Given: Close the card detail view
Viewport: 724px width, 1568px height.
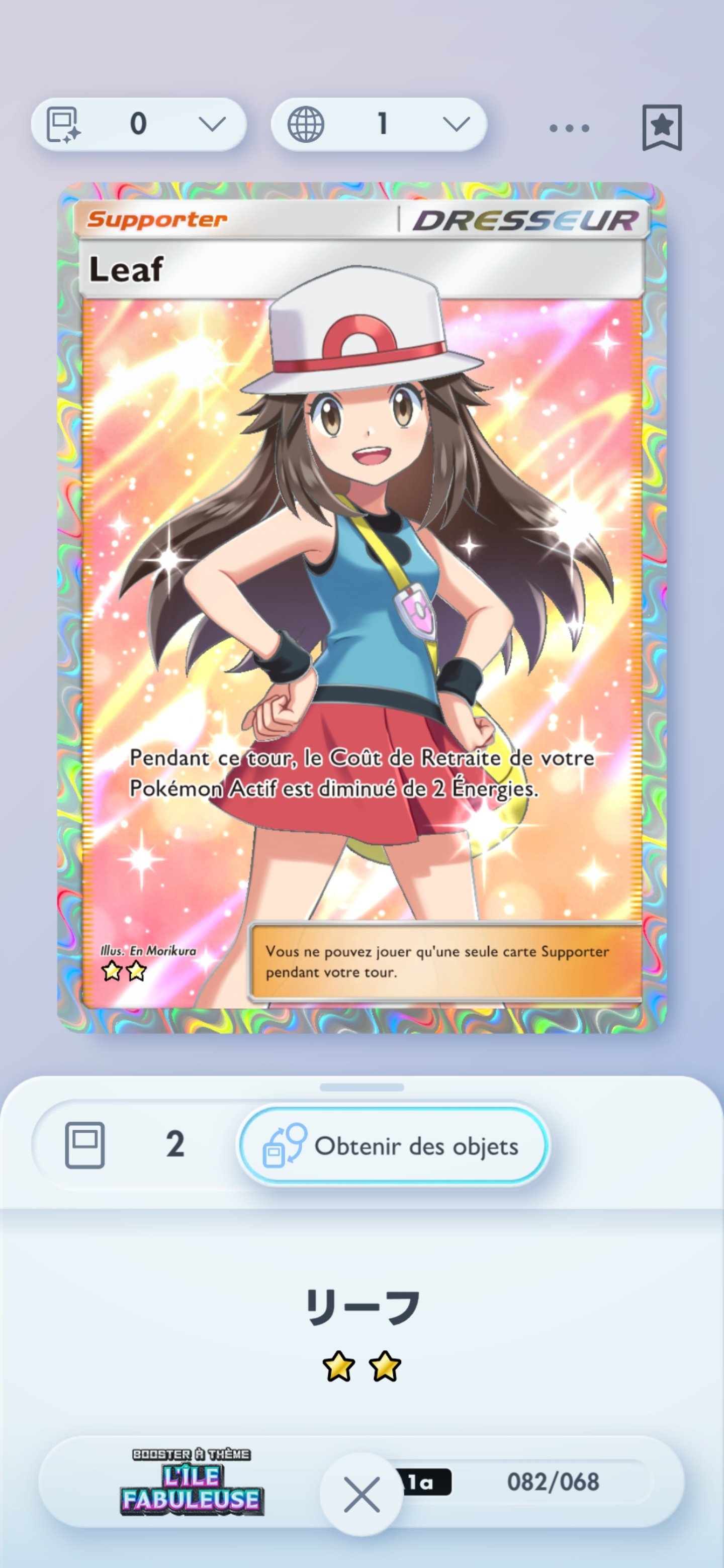Looking at the screenshot, I should point(361,1494).
